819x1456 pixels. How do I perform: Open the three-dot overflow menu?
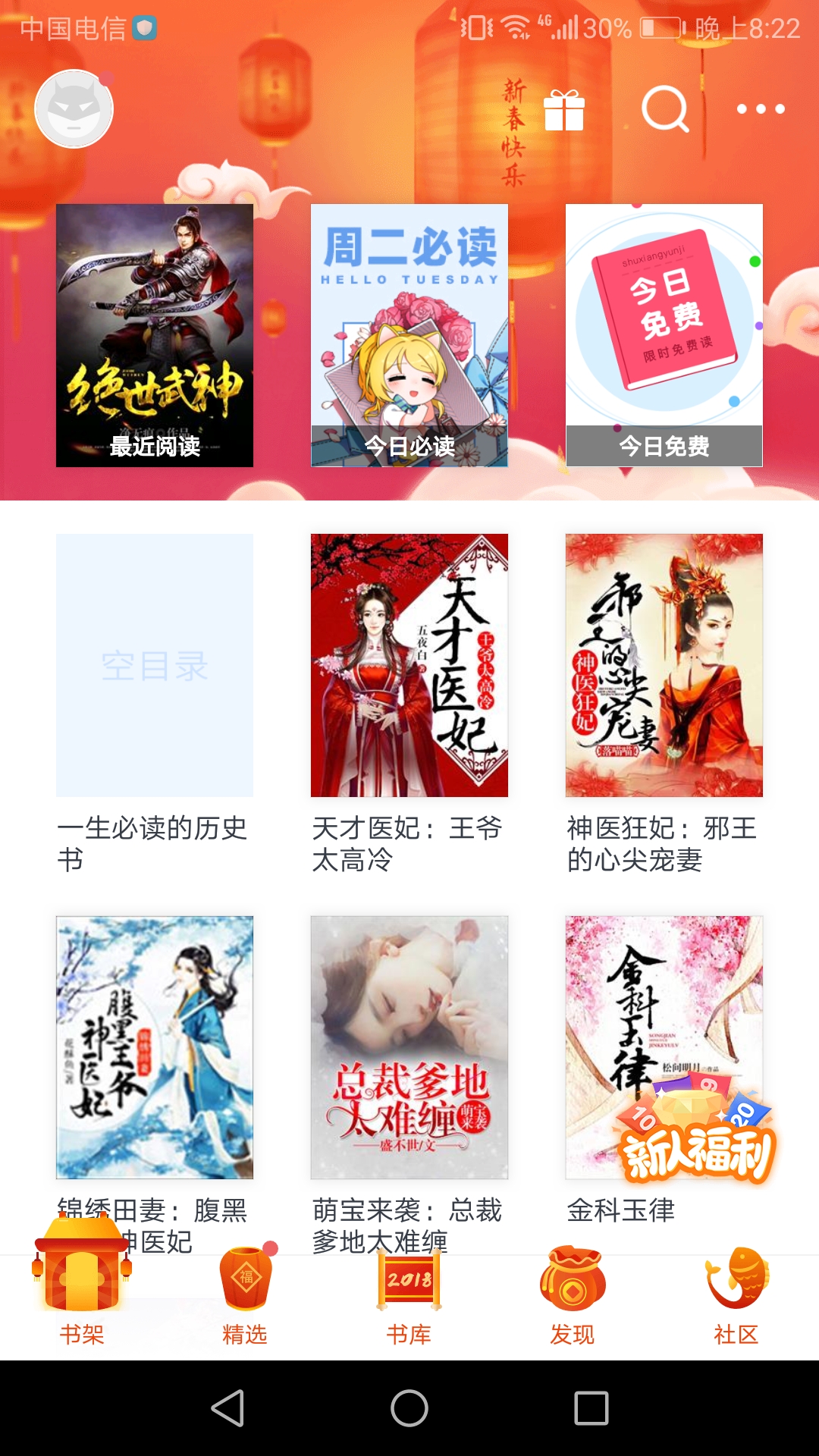(x=761, y=109)
